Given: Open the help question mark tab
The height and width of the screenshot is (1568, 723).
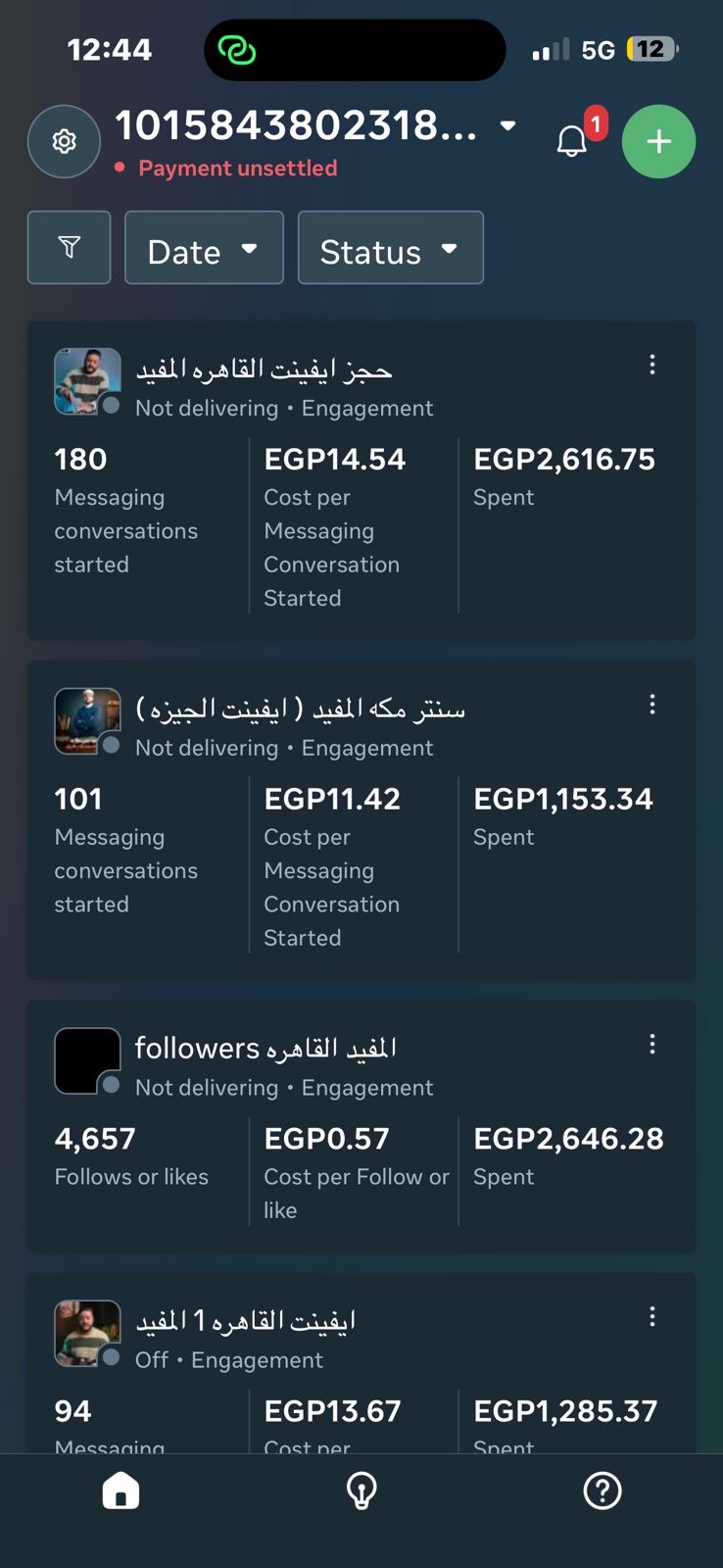Looking at the screenshot, I should (x=602, y=1492).
